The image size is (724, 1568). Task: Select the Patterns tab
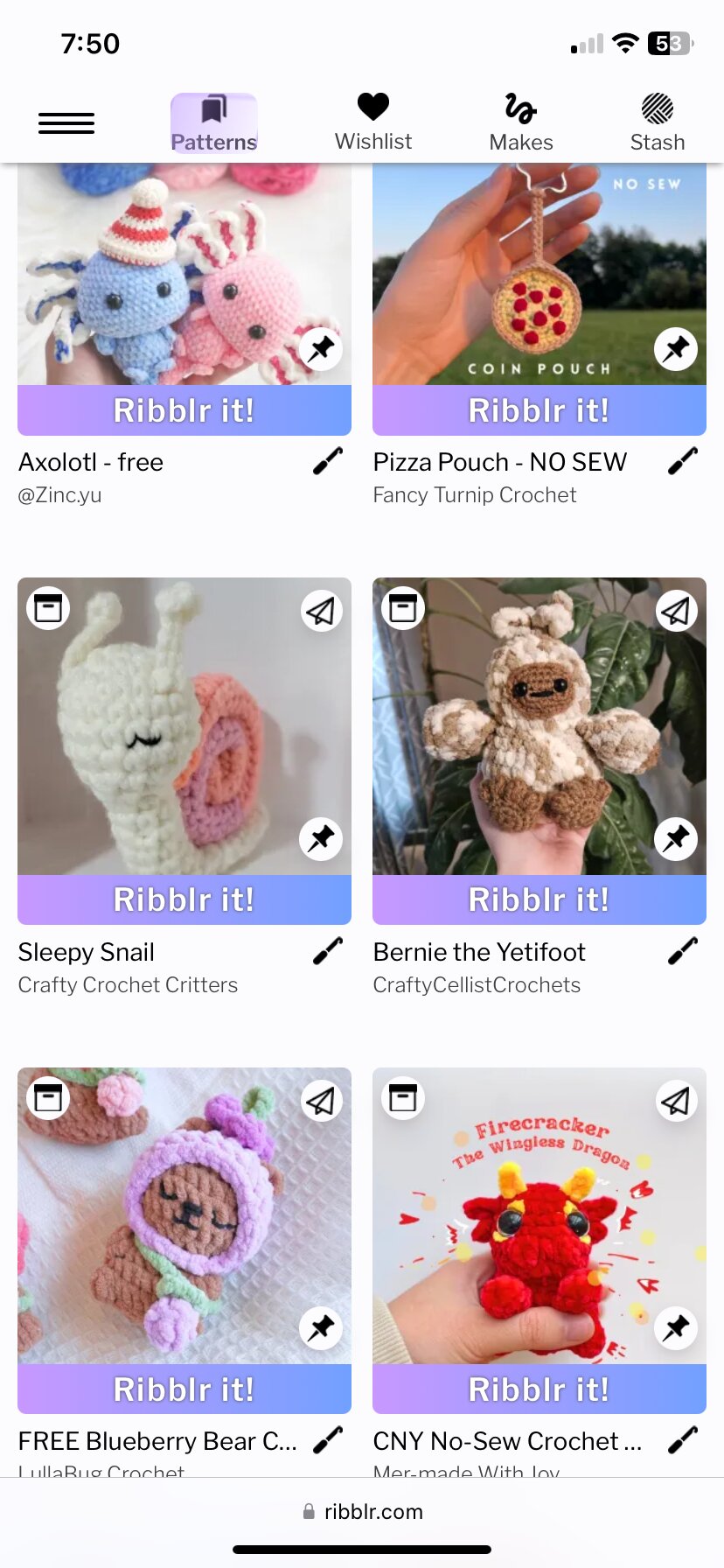[213, 122]
